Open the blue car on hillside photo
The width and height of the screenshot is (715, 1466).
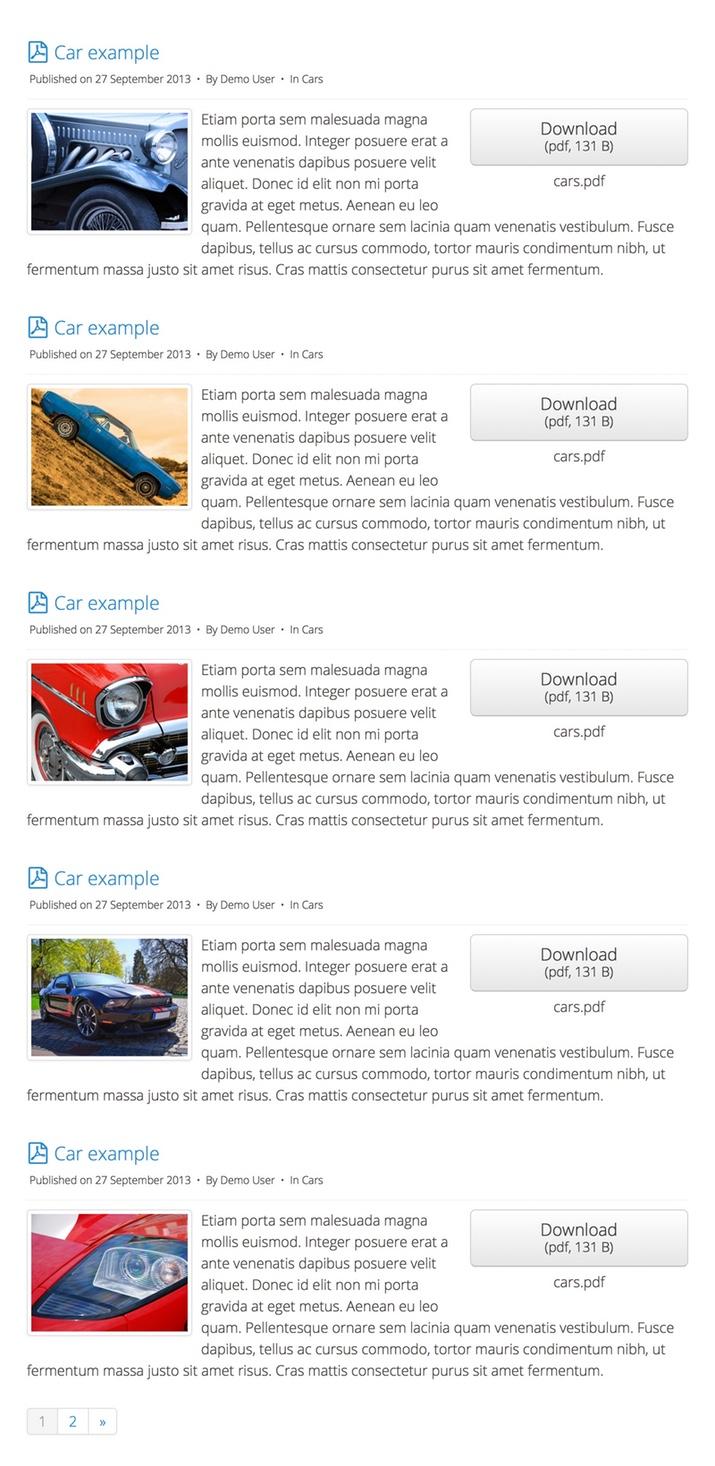(109, 447)
